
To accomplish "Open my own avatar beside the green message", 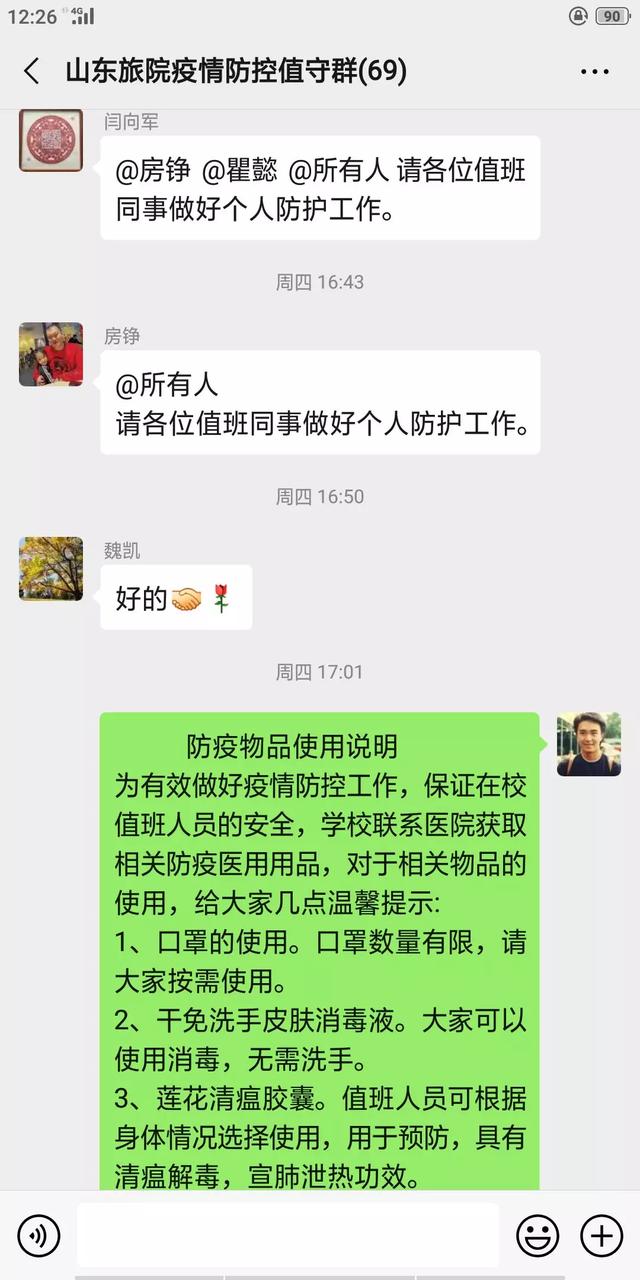I will tap(588, 744).
